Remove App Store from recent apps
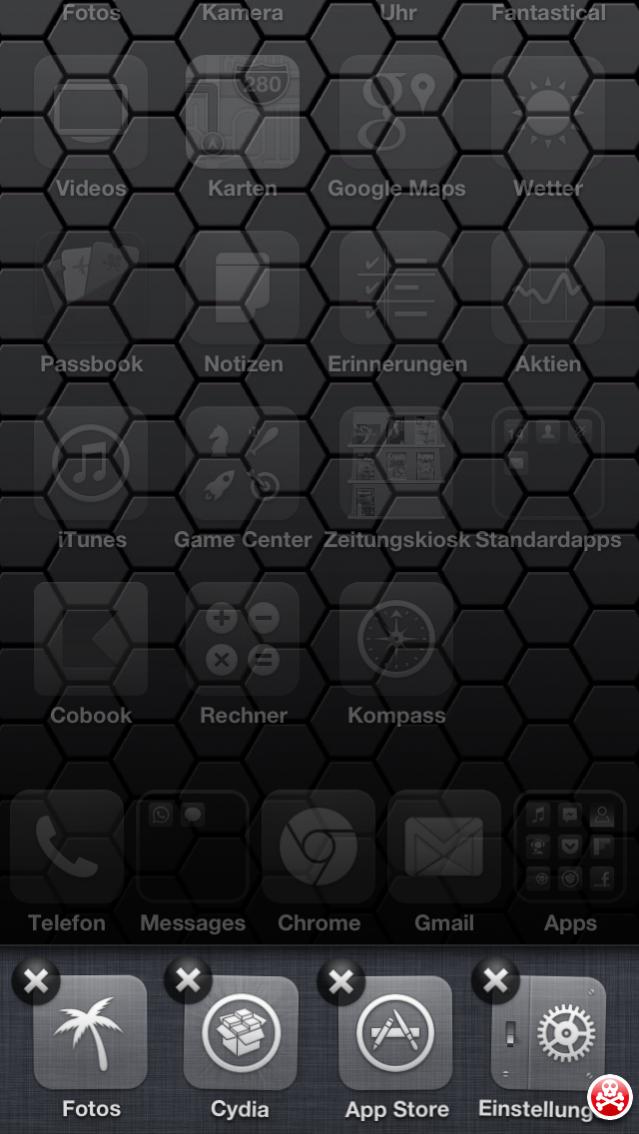 [341, 981]
